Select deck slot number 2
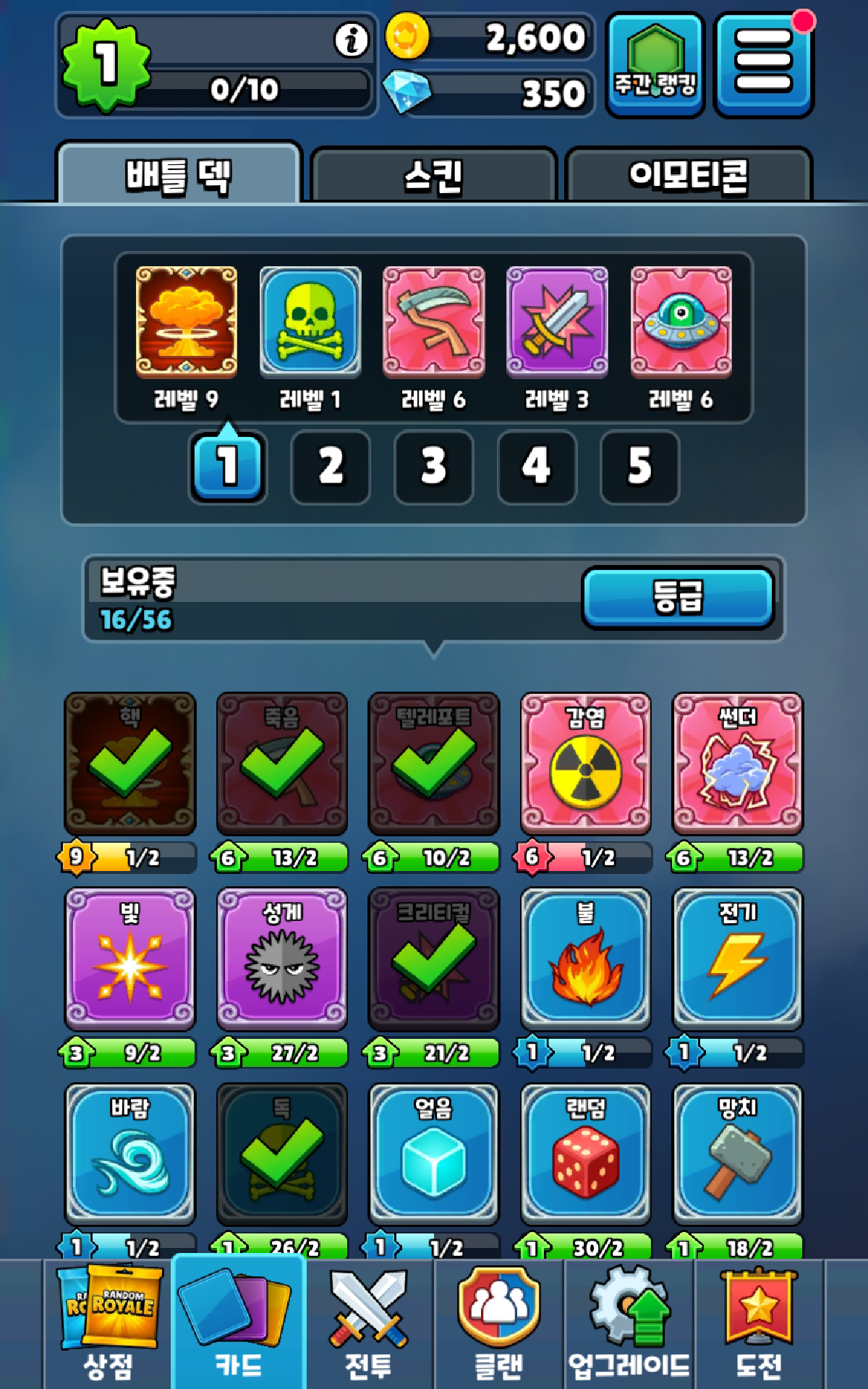868x1389 pixels. (x=331, y=467)
